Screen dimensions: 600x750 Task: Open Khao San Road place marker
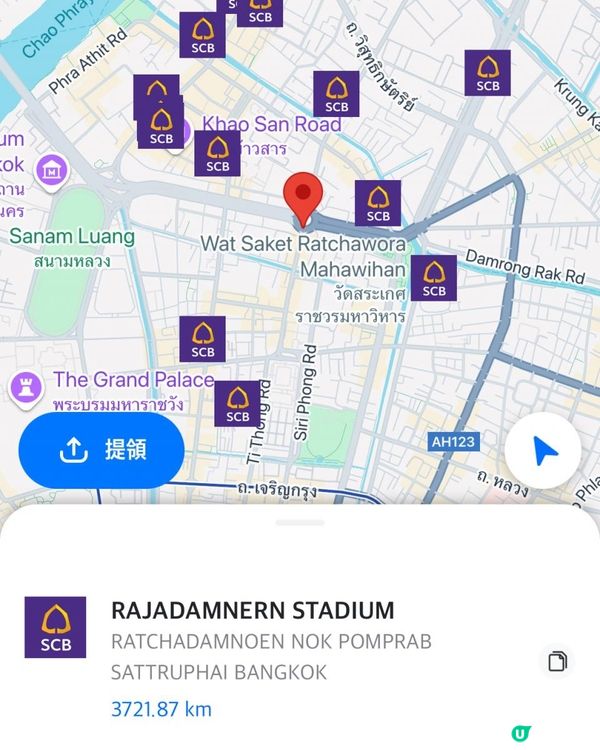(x=271, y=125)
